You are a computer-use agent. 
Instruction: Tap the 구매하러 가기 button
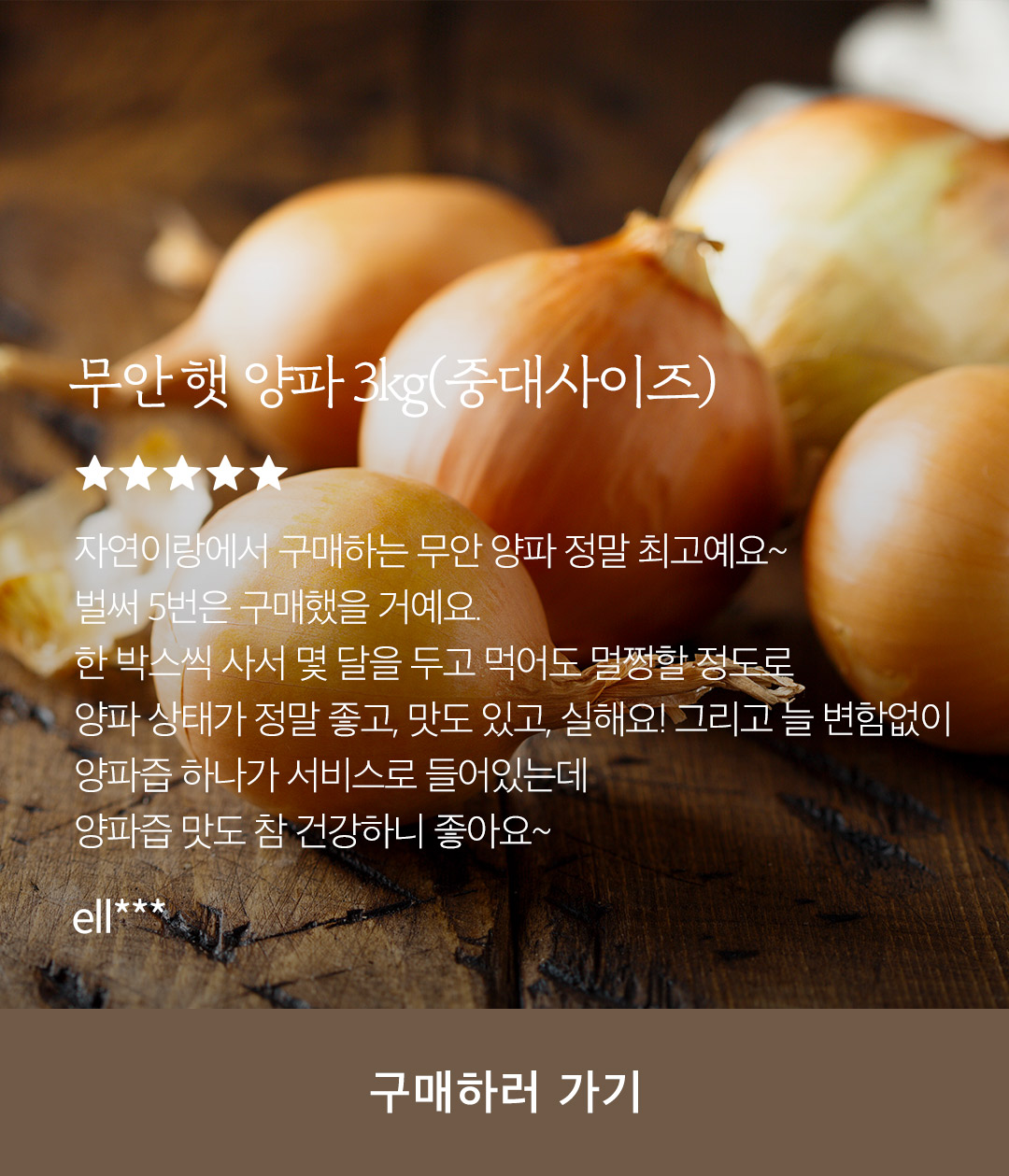click(504, 1091)
